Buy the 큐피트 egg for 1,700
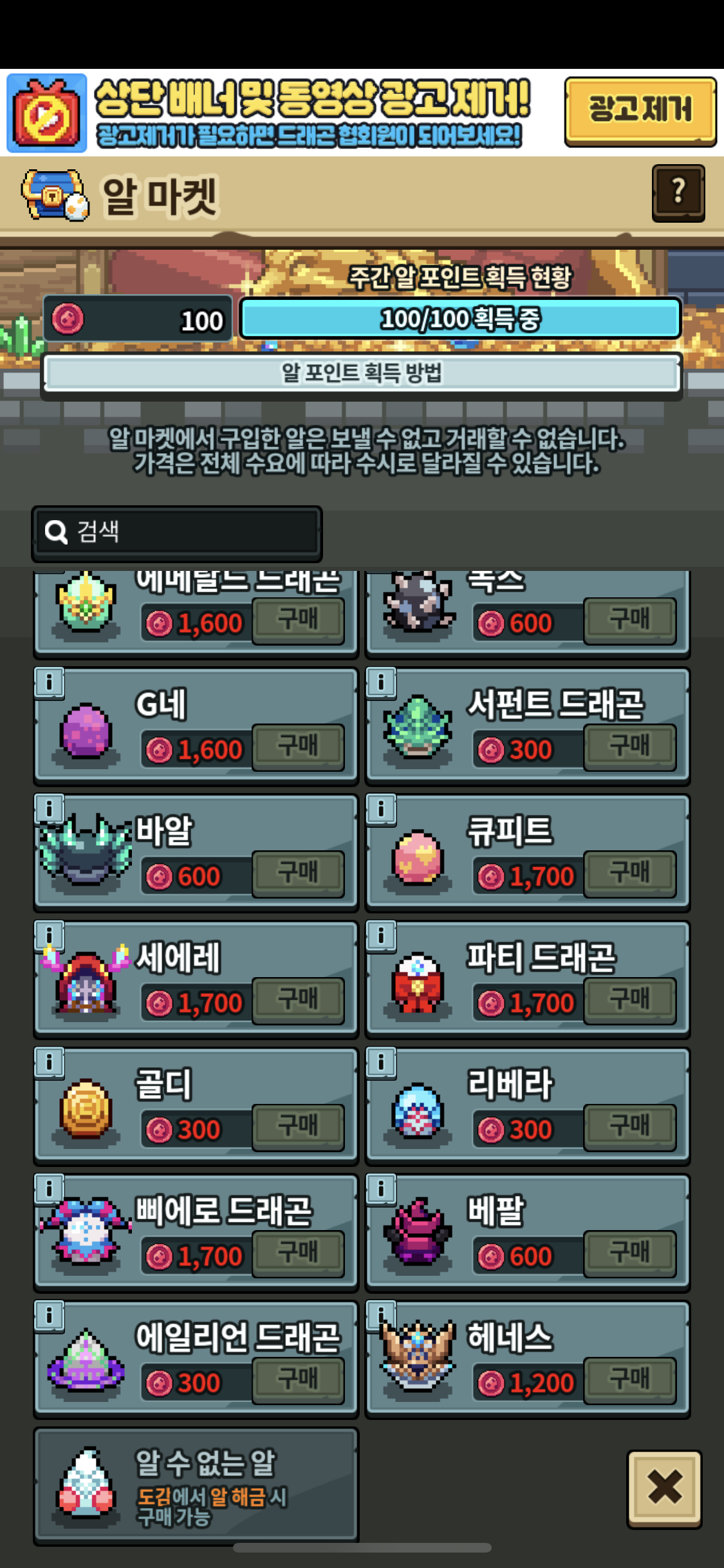The width and height of the screenshot is (724, 1568). (629, 873)
